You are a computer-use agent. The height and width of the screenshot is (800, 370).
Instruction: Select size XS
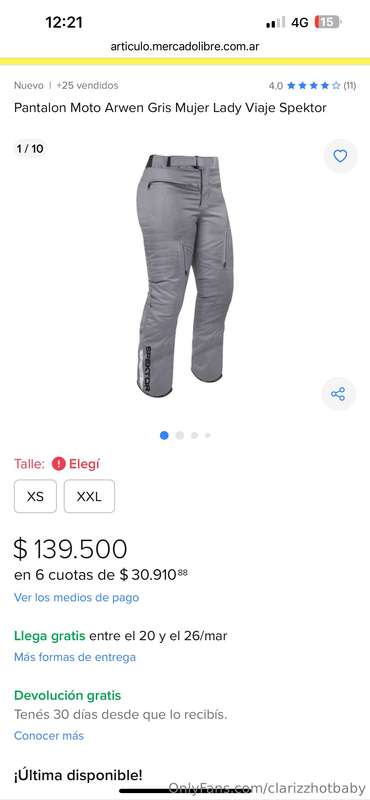(35, 496)
